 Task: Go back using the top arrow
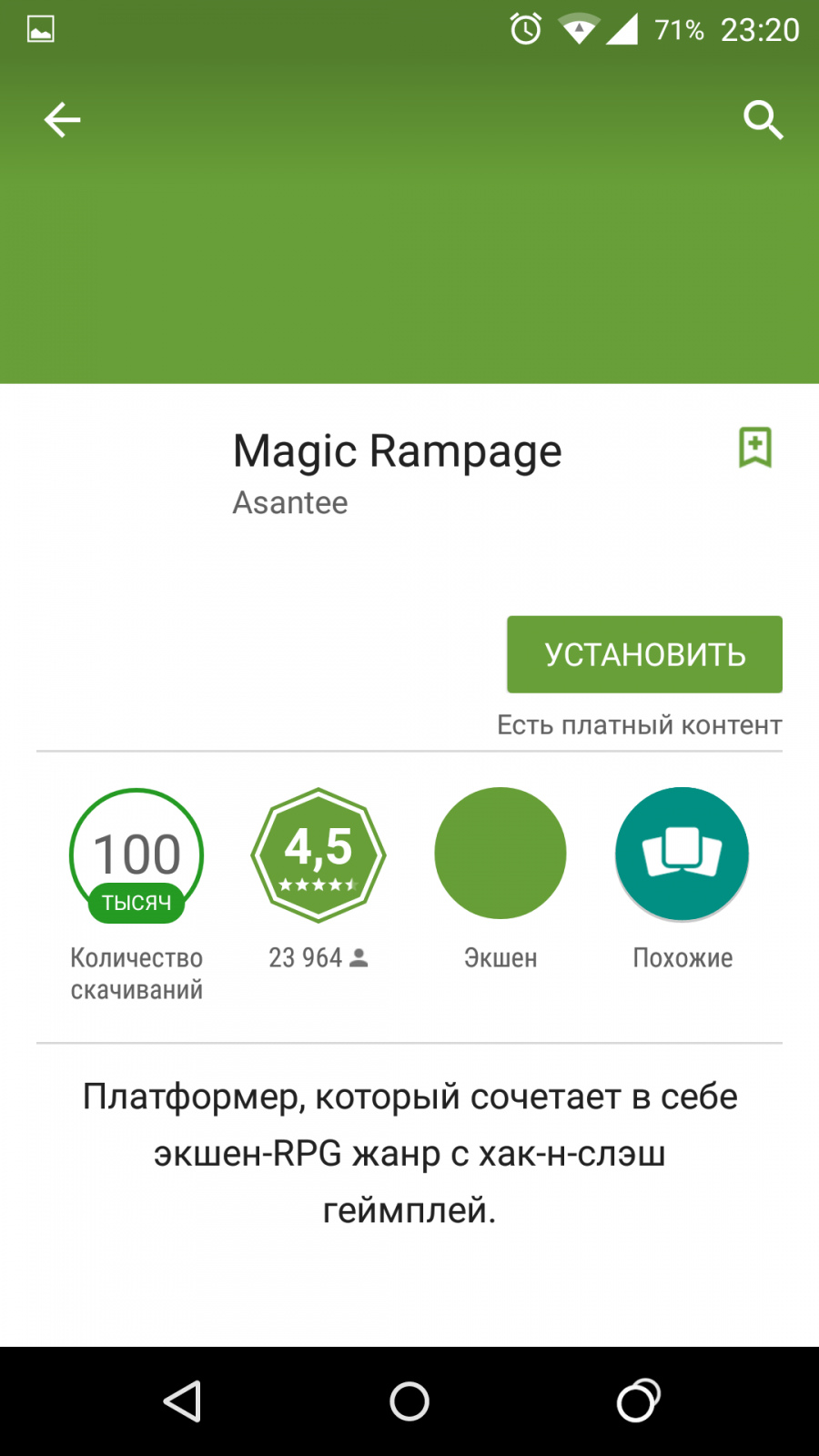tap(62, 120)
